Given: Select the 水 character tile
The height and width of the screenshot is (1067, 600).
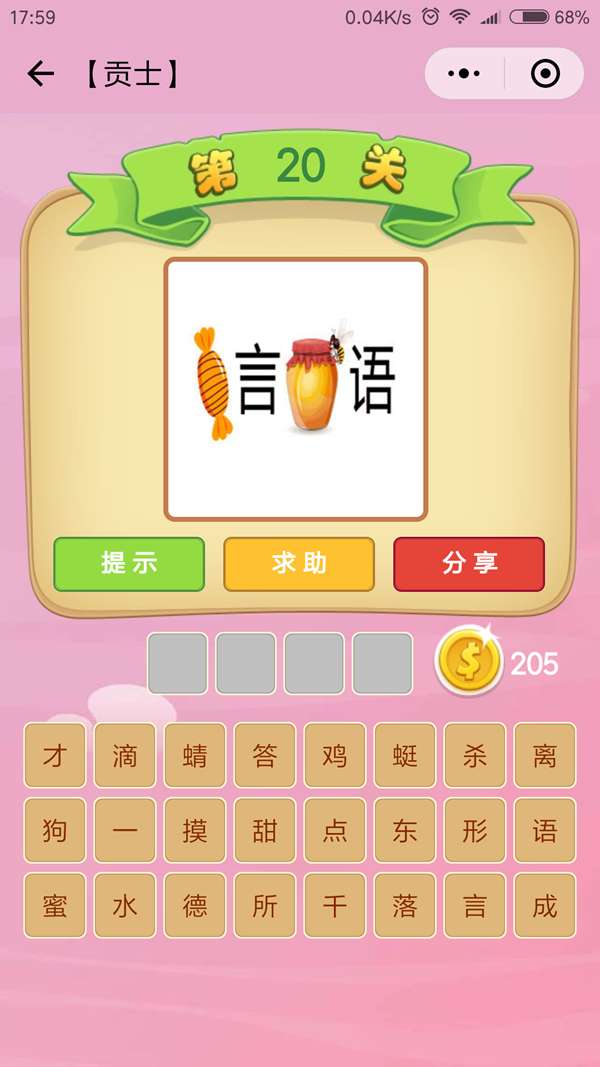Looking at the screenshot, I should click(x=124, y=906).
